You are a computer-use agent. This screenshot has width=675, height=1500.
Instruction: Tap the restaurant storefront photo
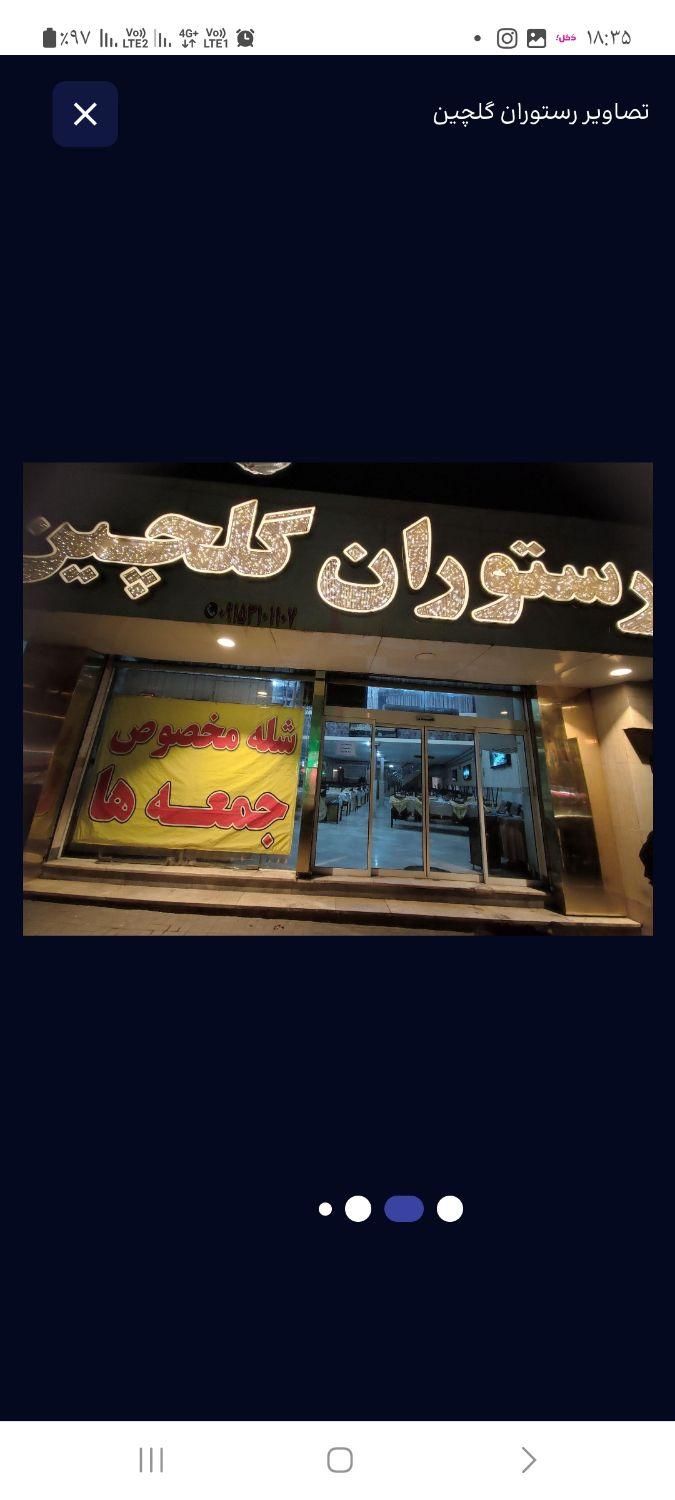[338, 698]
